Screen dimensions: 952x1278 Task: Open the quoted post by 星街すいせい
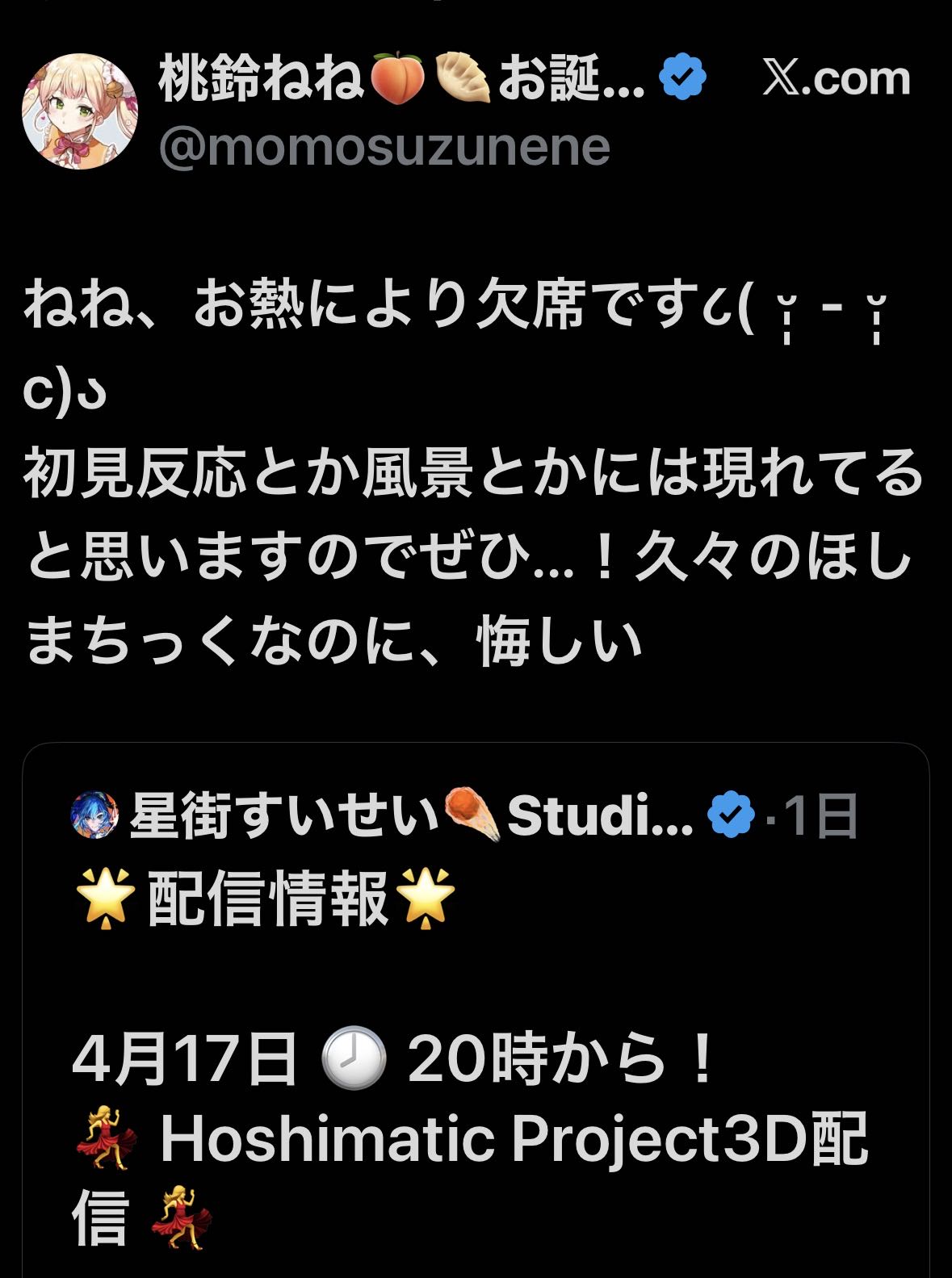(475, 1009)
